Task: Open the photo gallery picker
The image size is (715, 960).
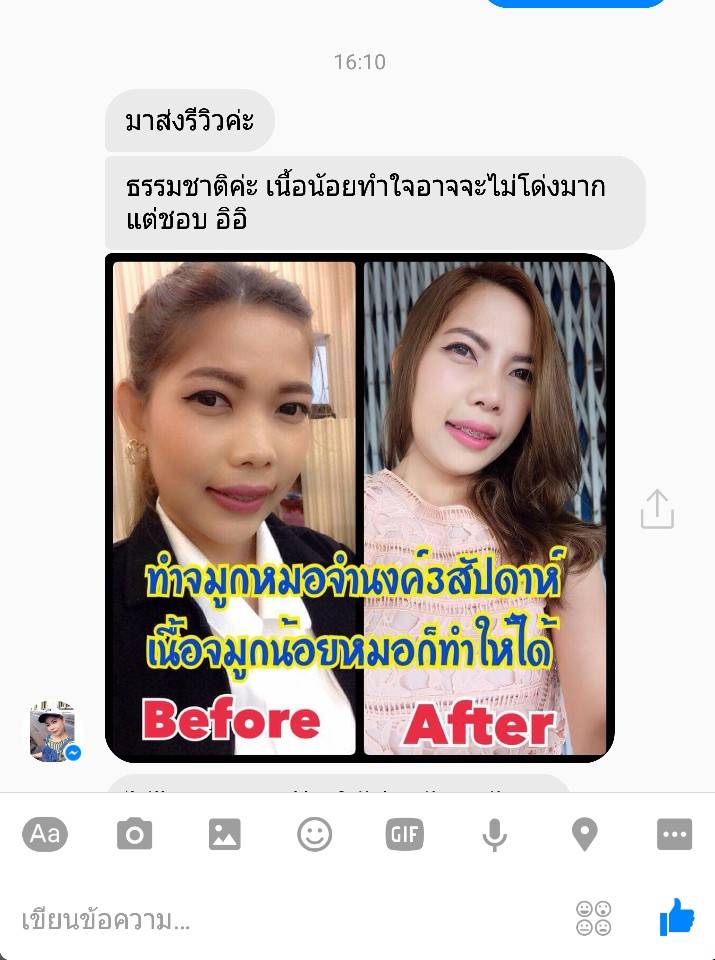Action: [x=224, y=833]
